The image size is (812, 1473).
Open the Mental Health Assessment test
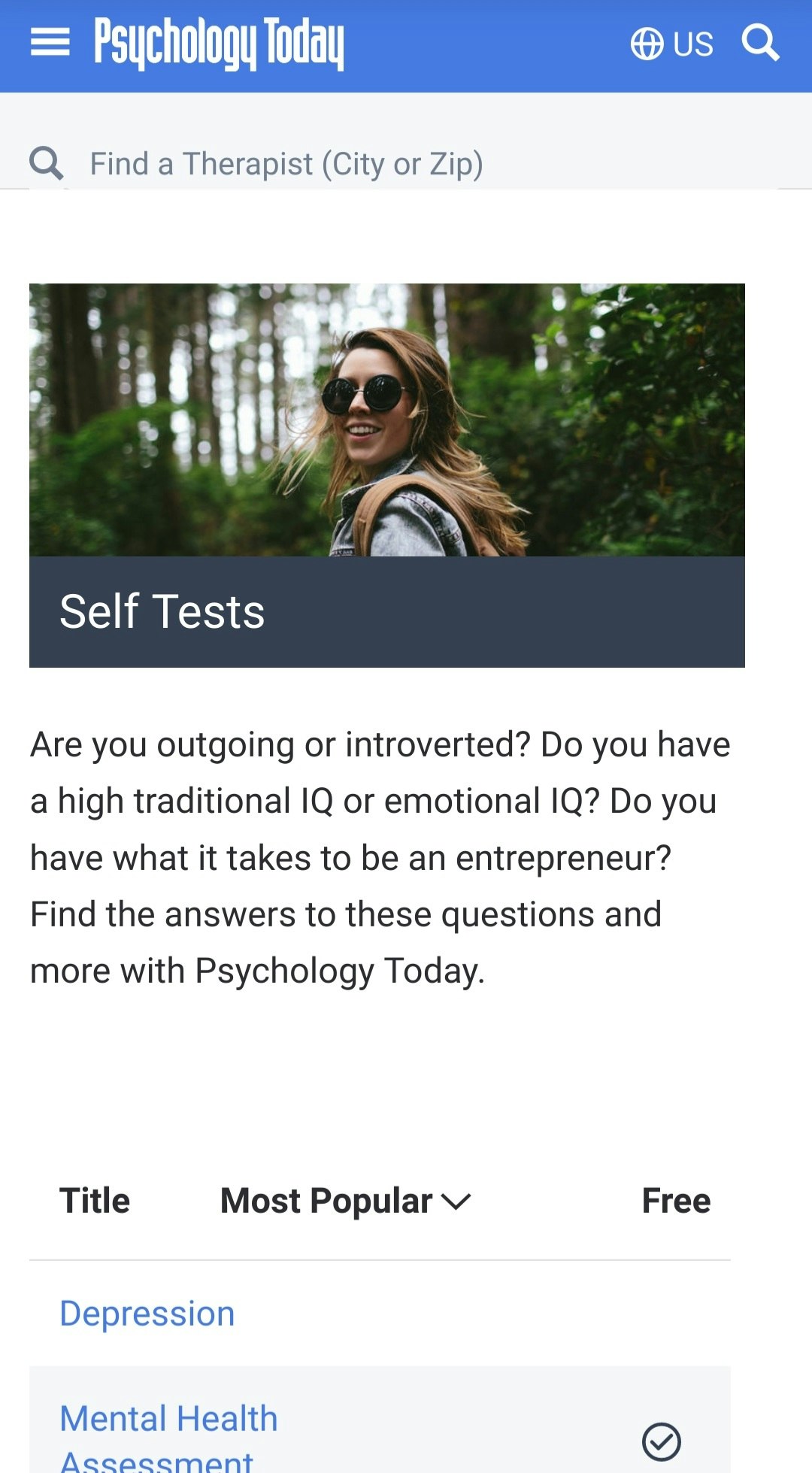(x=168, y=1417)
